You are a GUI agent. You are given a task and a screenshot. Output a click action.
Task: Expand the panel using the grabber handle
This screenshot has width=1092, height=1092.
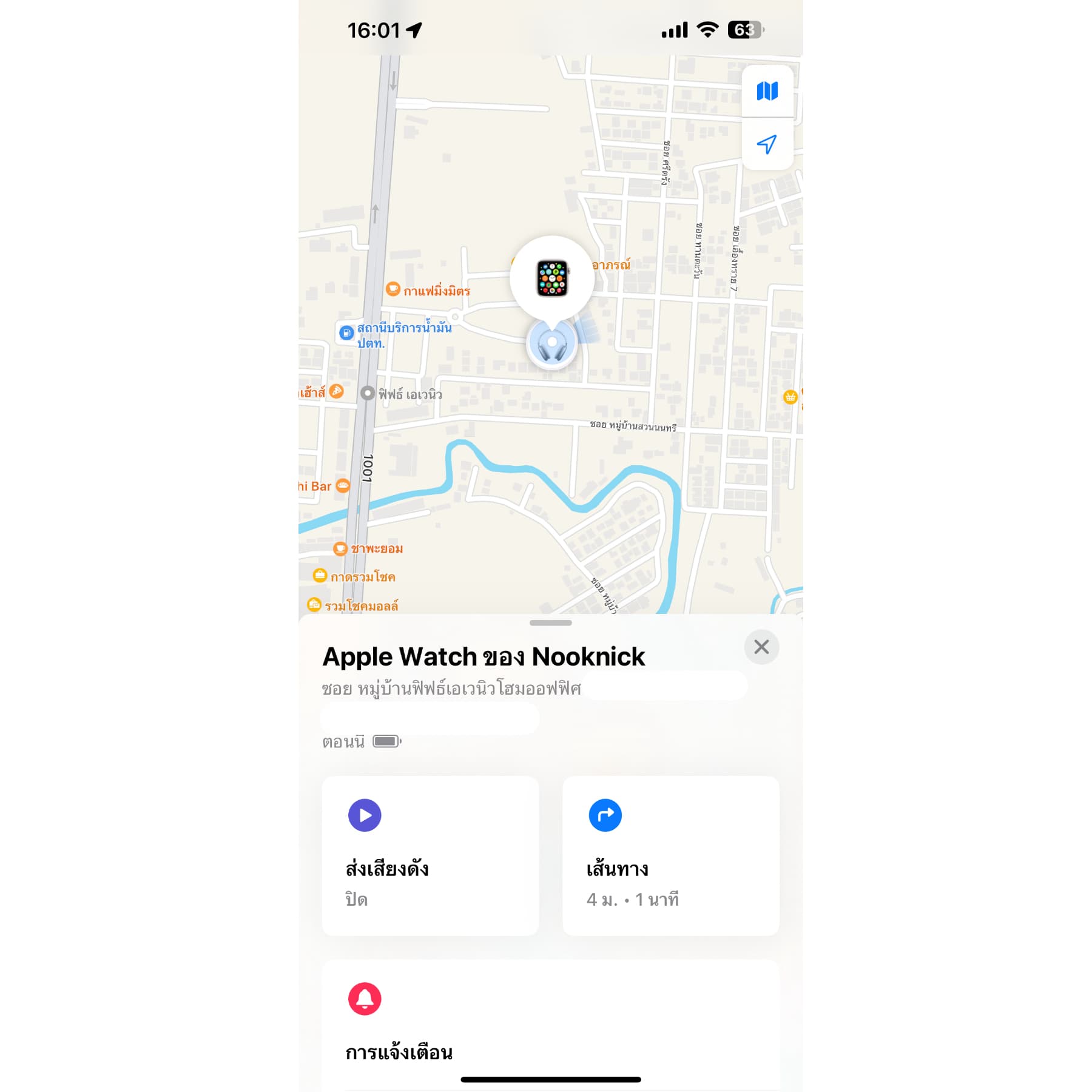(550, 623)
